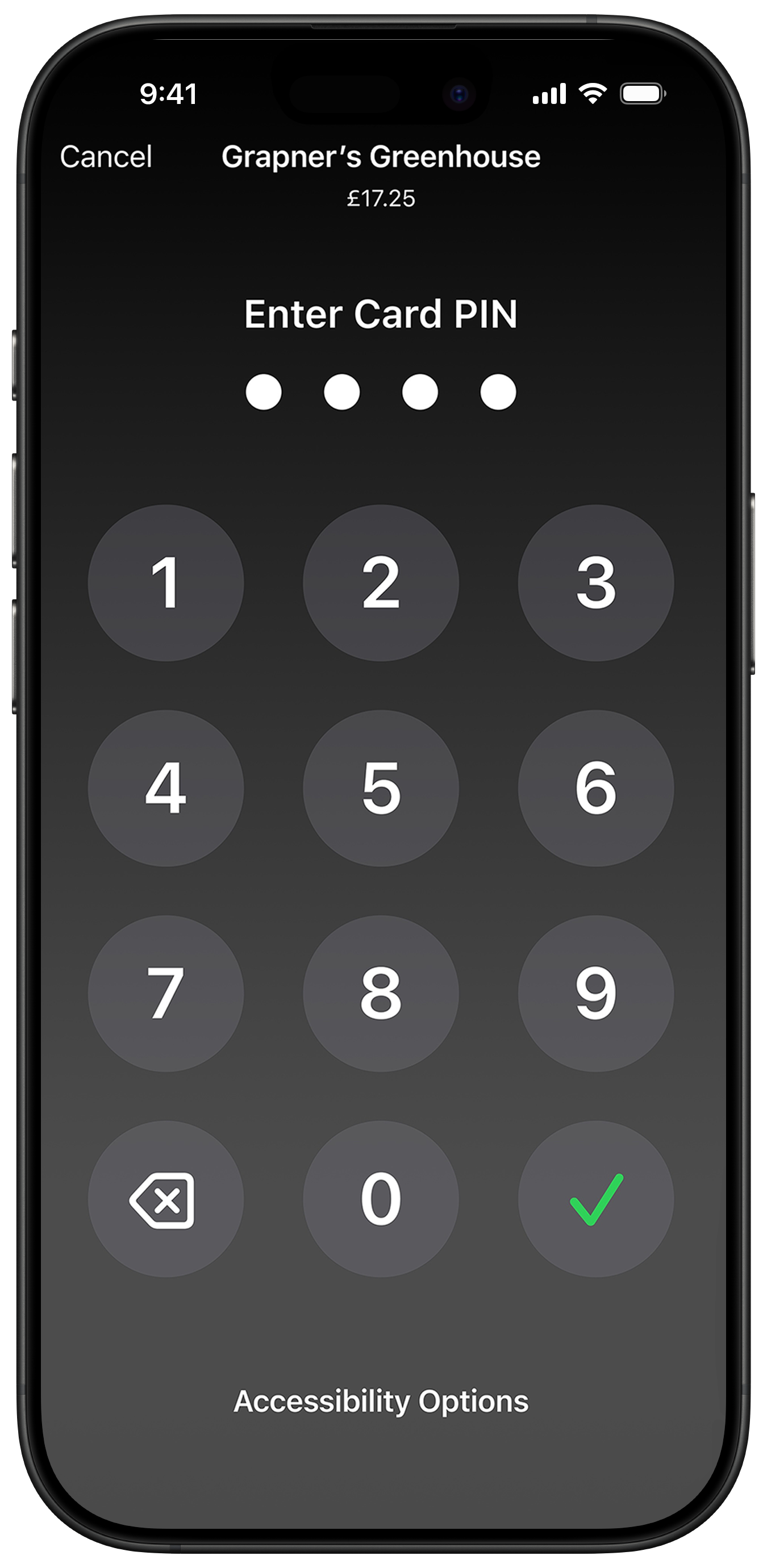This screenshot has width=767, height=1568.
Task: Enter digit 1 on the keypad
Action: 165,582
